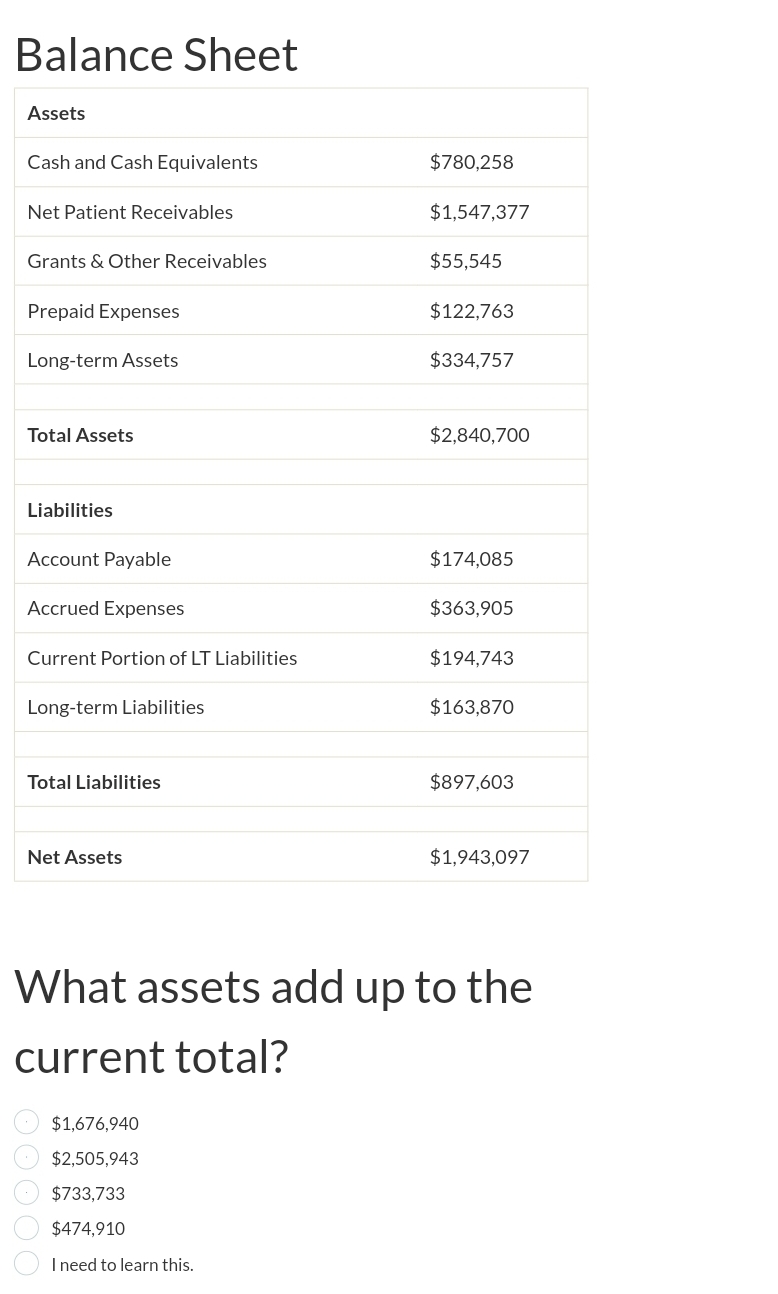Viewport: 778px width, 1294px height.
Task: Click the 'Cash and Cash Equivalents' row
Action: pos(300,161)
